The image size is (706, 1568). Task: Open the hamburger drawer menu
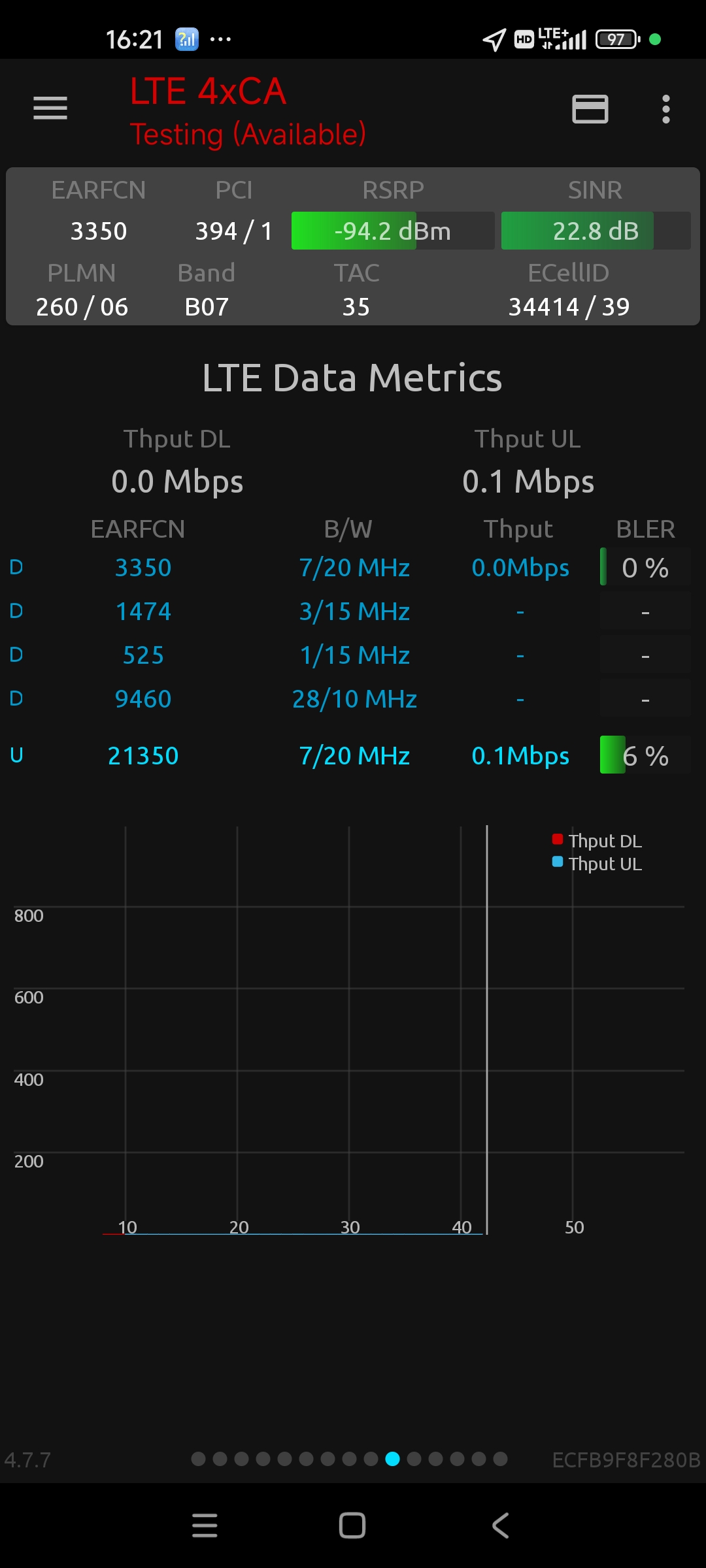click(x=50, y=108)
